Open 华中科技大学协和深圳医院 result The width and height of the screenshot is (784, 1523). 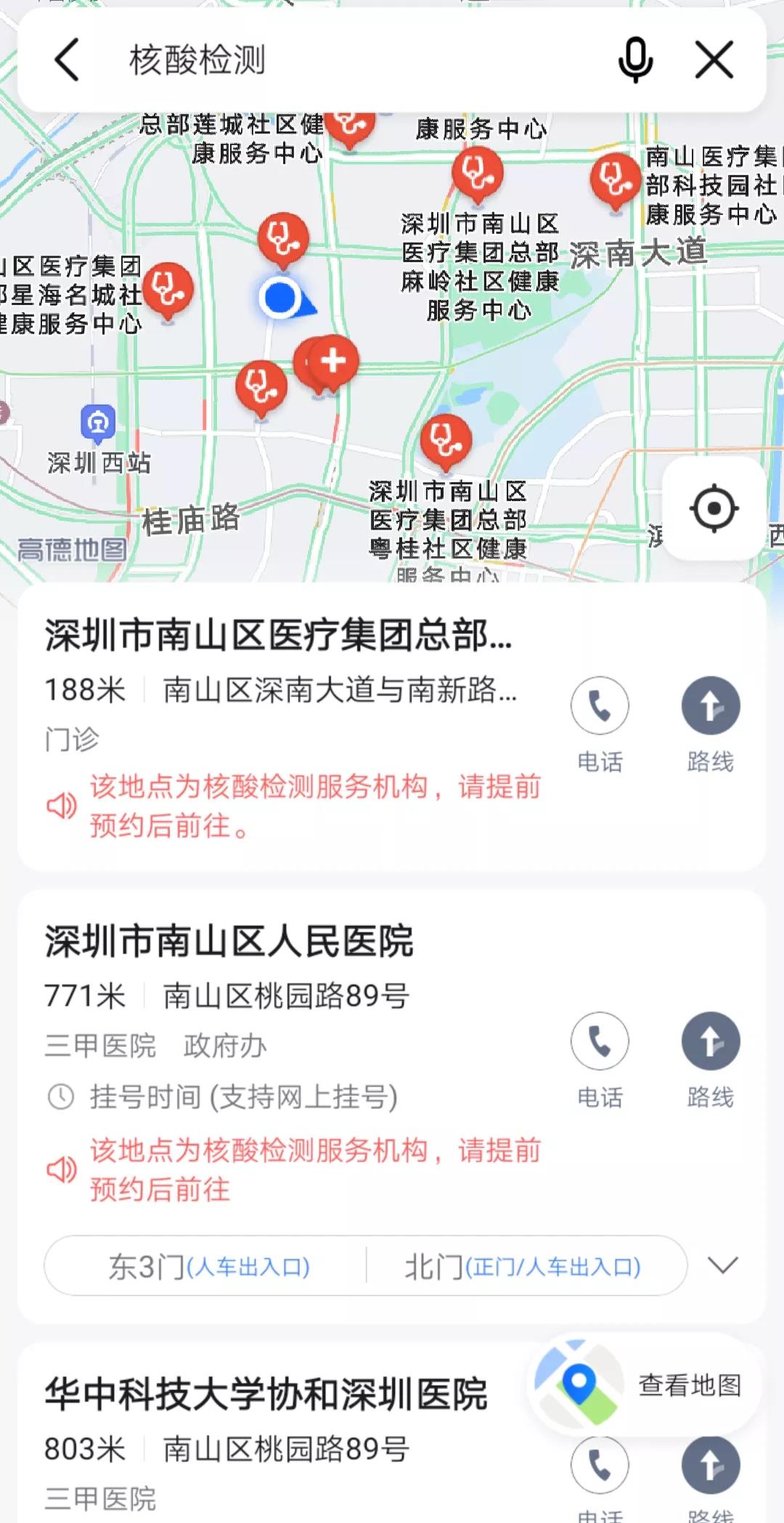266,1394
